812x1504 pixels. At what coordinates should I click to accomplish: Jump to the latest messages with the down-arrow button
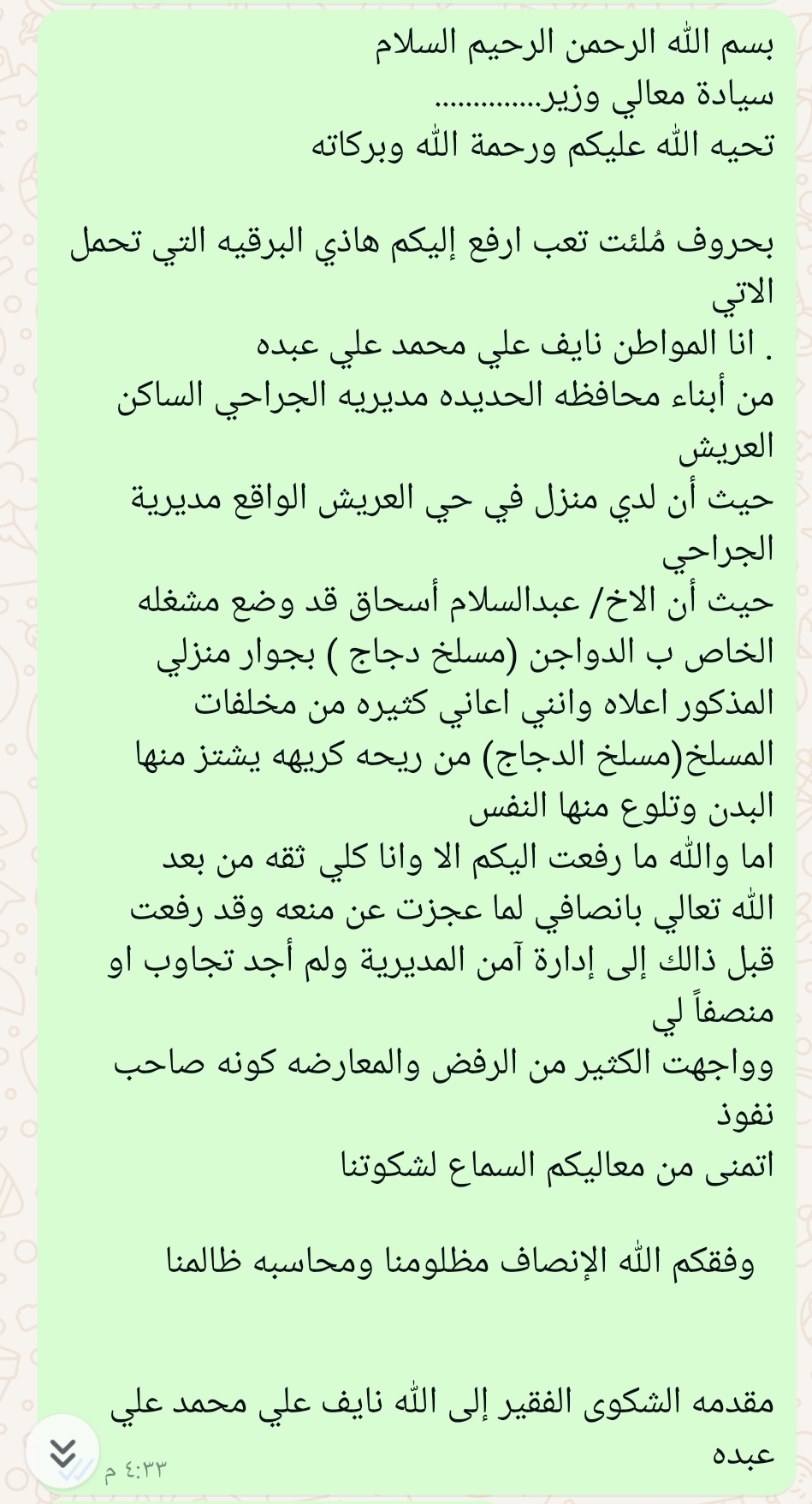tap(62, 1452)
